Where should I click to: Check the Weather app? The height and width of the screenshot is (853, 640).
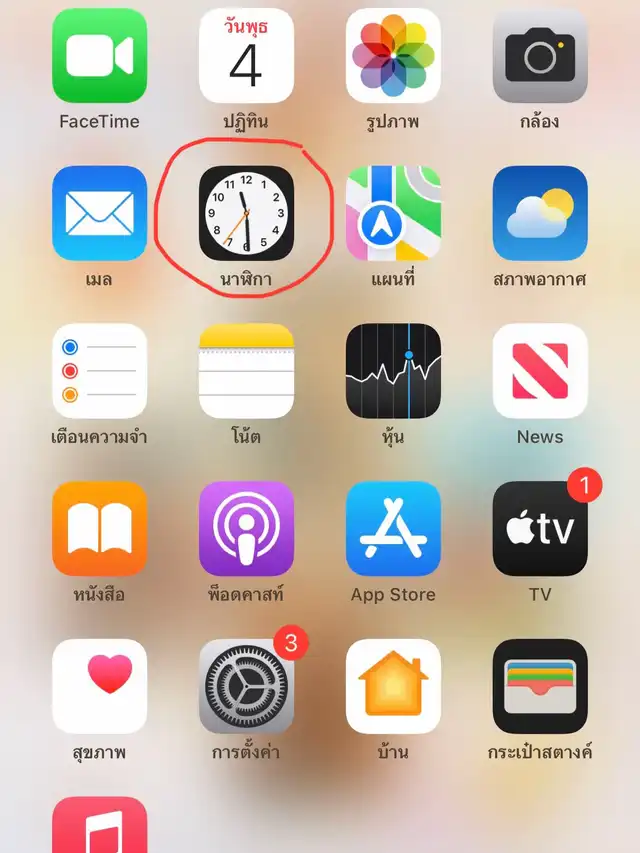pyautogui.click(x=540, y=213)
